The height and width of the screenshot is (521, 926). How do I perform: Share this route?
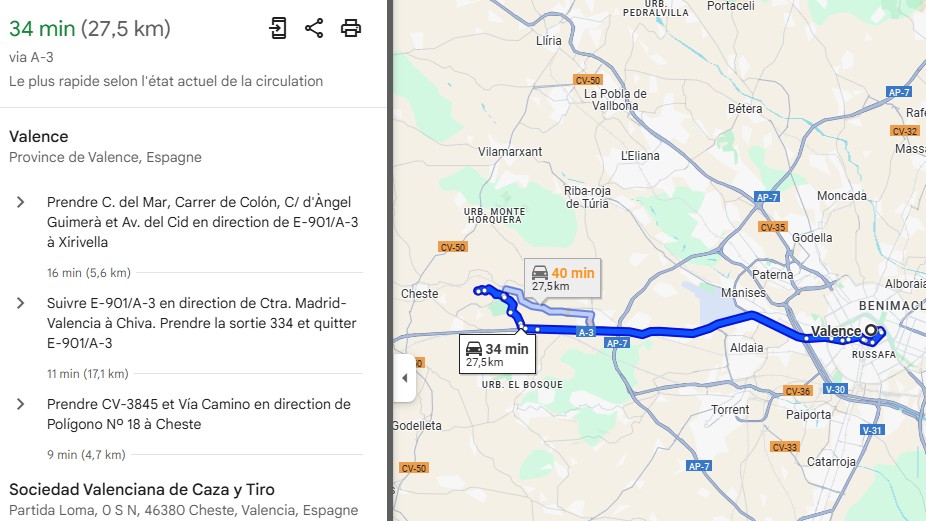click(x=314, y=28)
